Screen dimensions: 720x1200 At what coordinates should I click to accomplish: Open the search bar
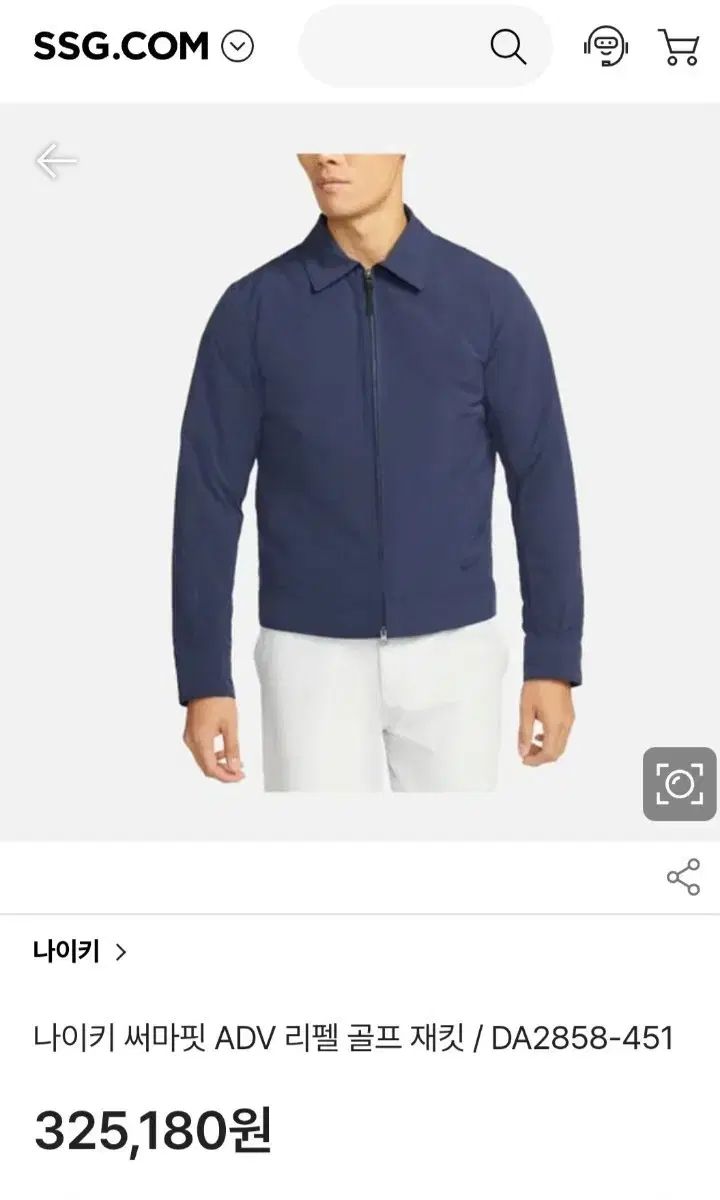tap(426, 46)
